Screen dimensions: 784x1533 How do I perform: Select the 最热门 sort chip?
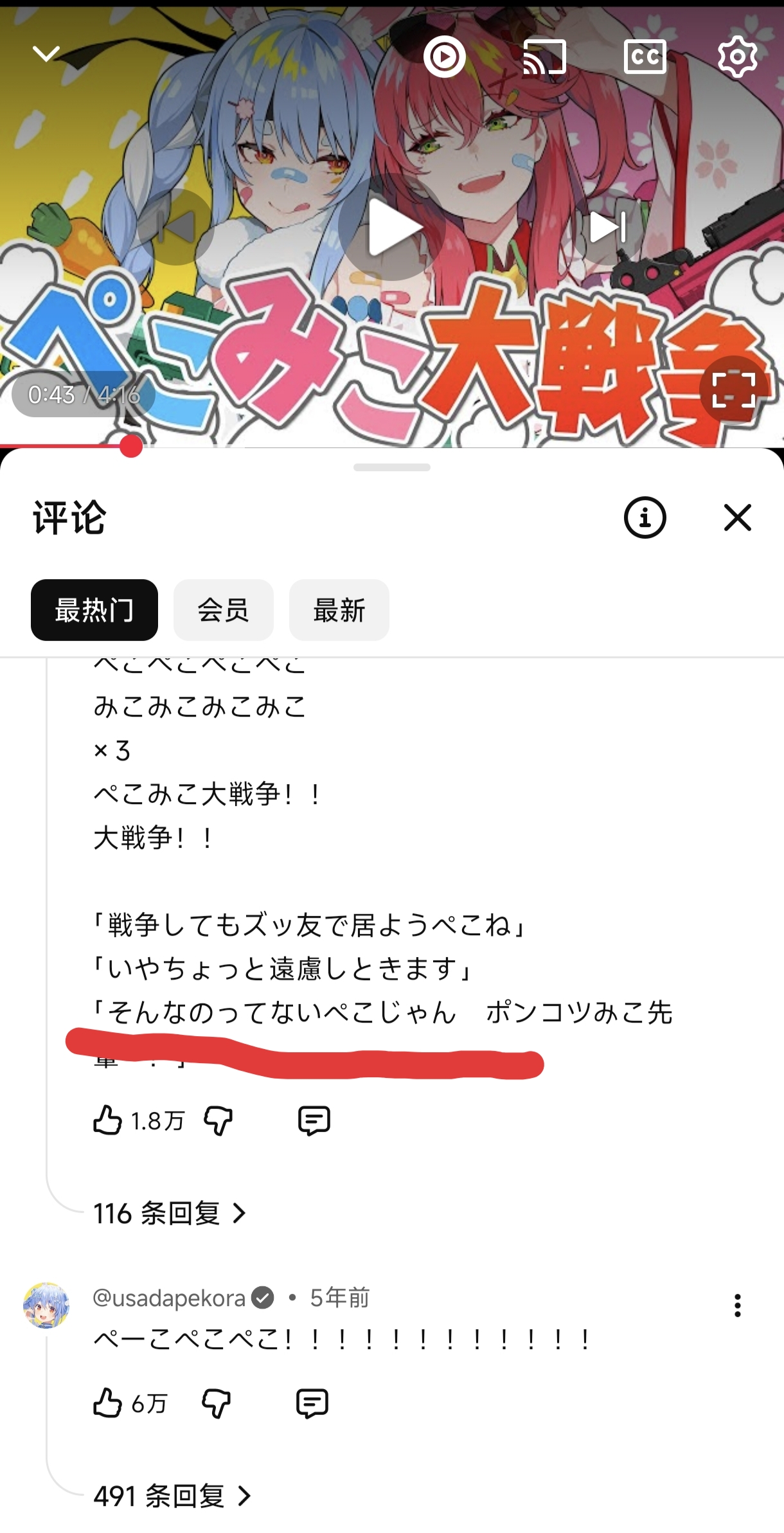point(94,610)
